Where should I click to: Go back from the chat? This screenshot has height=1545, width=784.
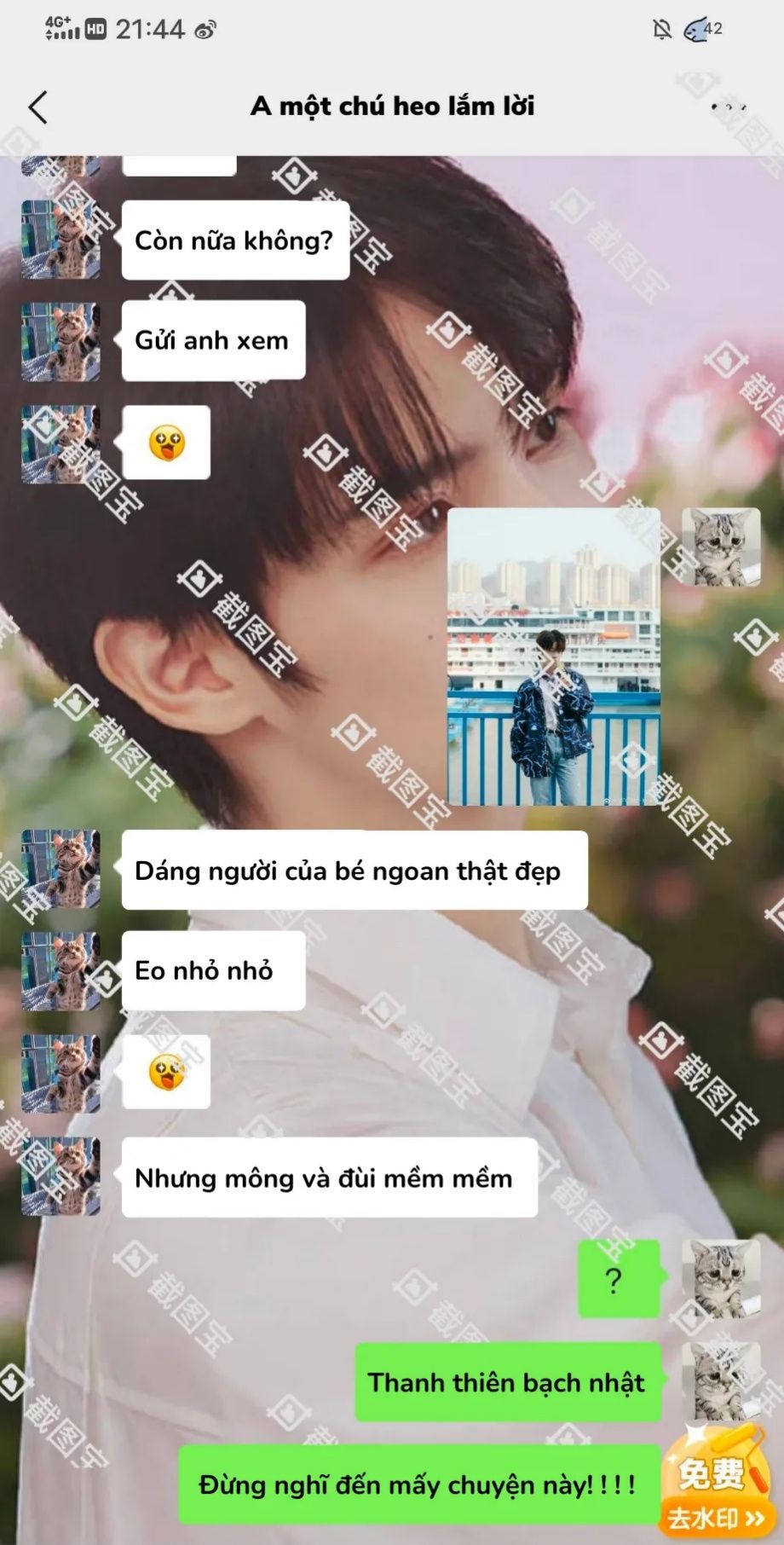pos(38,107)
